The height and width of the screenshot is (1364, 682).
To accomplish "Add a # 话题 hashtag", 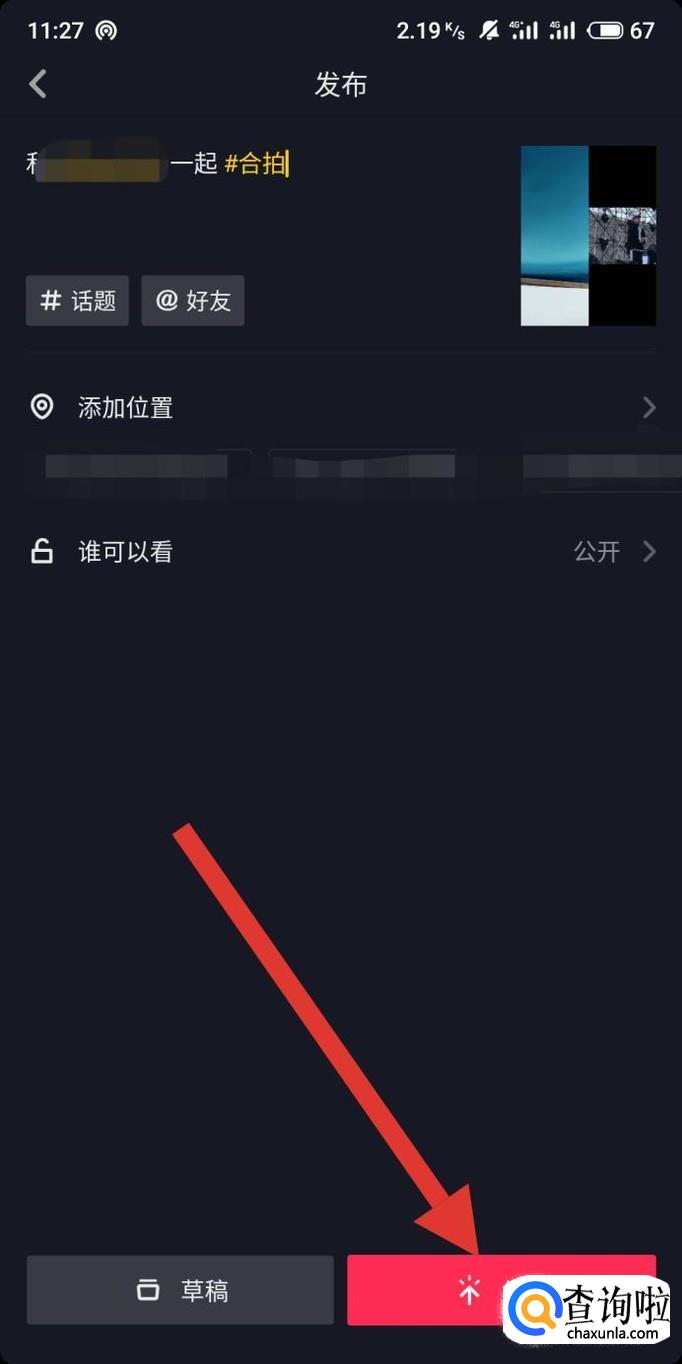I will [77, 301].
